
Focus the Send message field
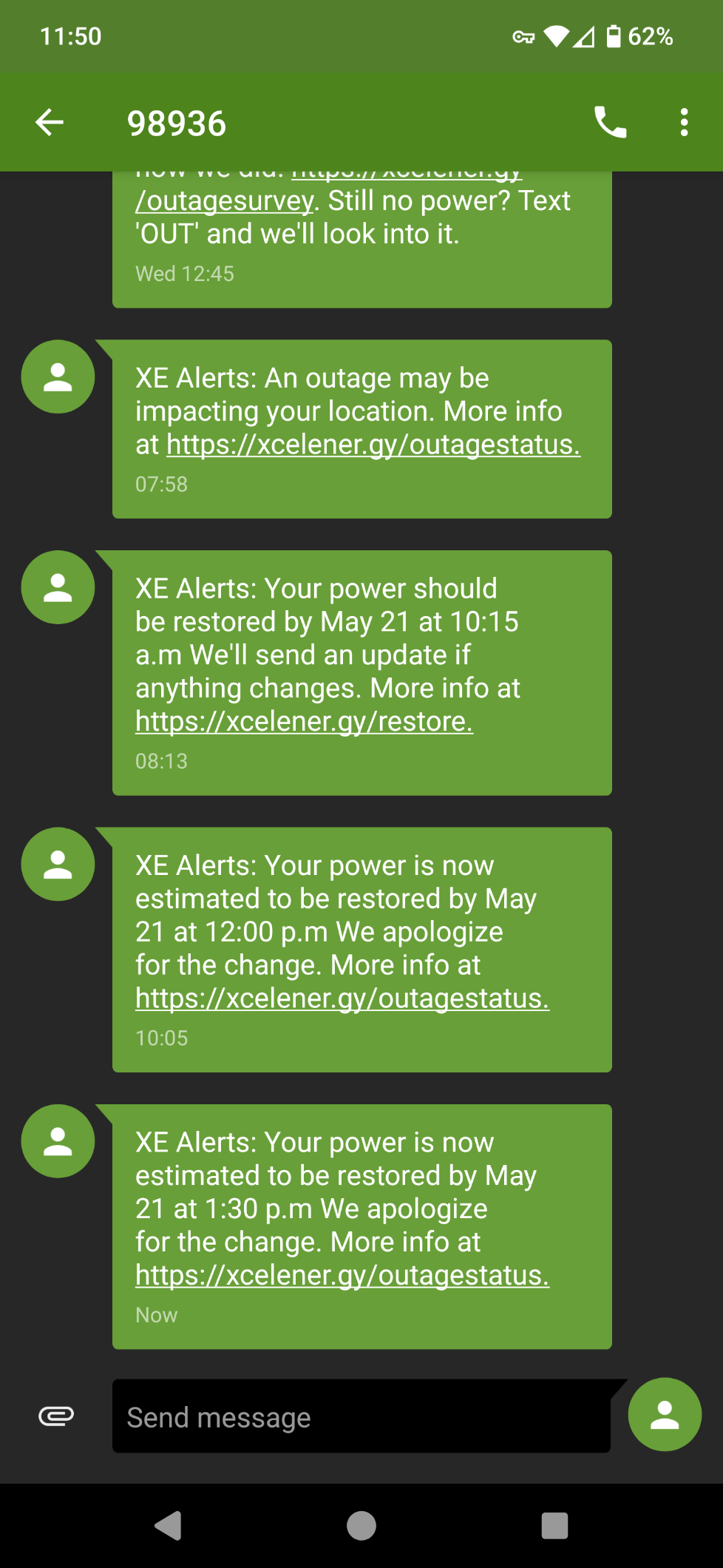(x=361, y=1416)
